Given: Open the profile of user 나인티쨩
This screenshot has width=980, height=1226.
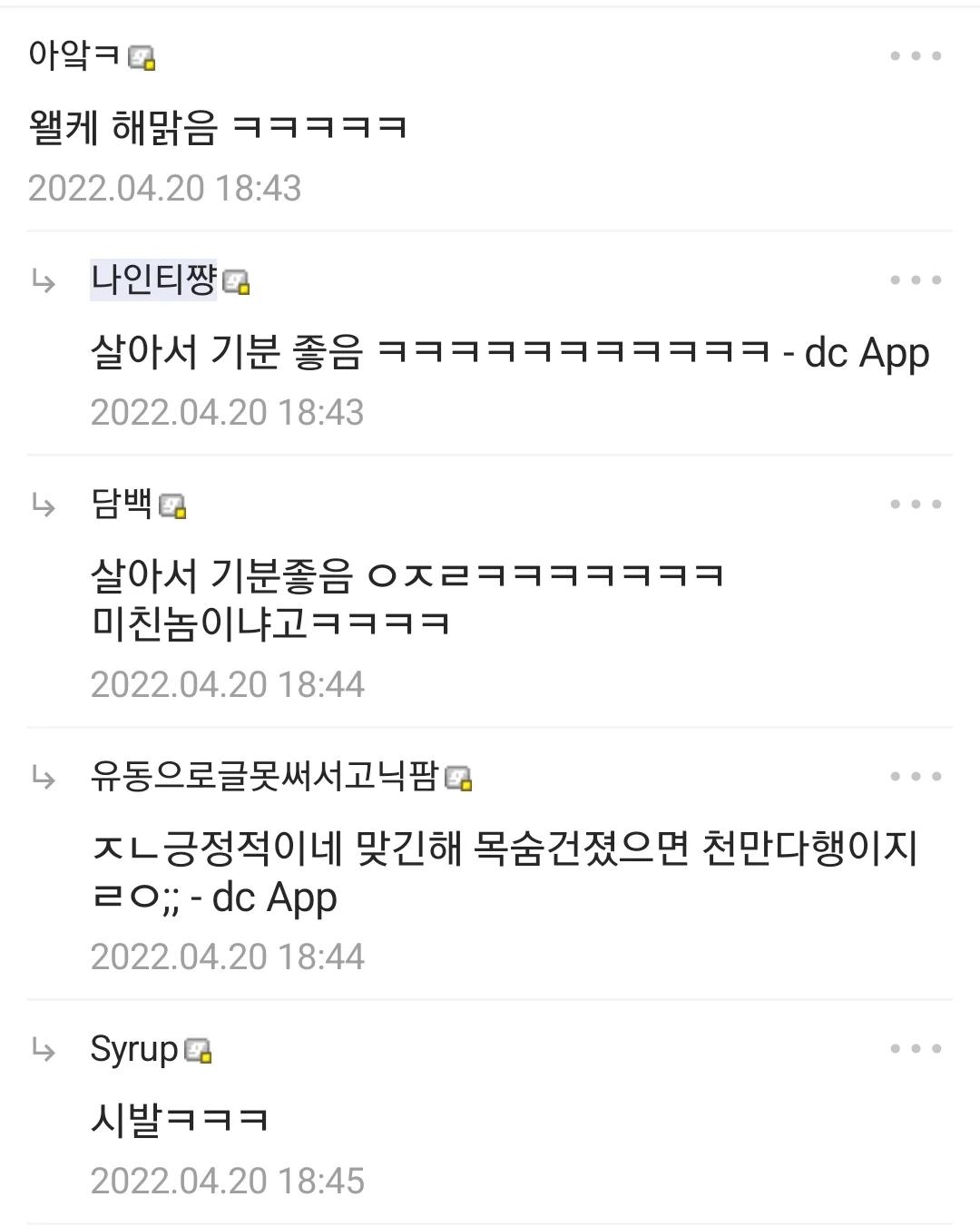Looking at the screenshot, I should coord(153,280).
